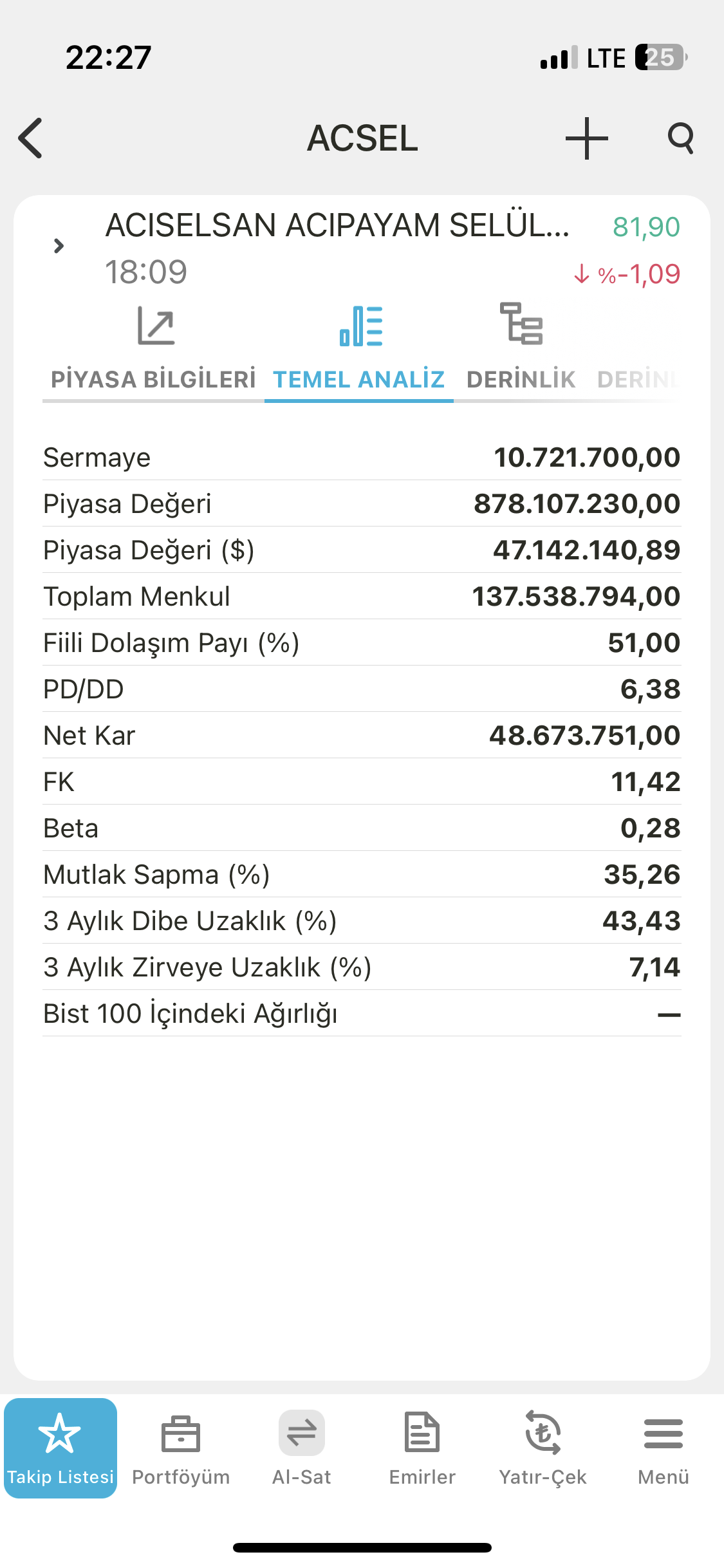This screenshot has height=1568, width=724.
Task: View Emirler orders tab
Action: coord(422,1448)
